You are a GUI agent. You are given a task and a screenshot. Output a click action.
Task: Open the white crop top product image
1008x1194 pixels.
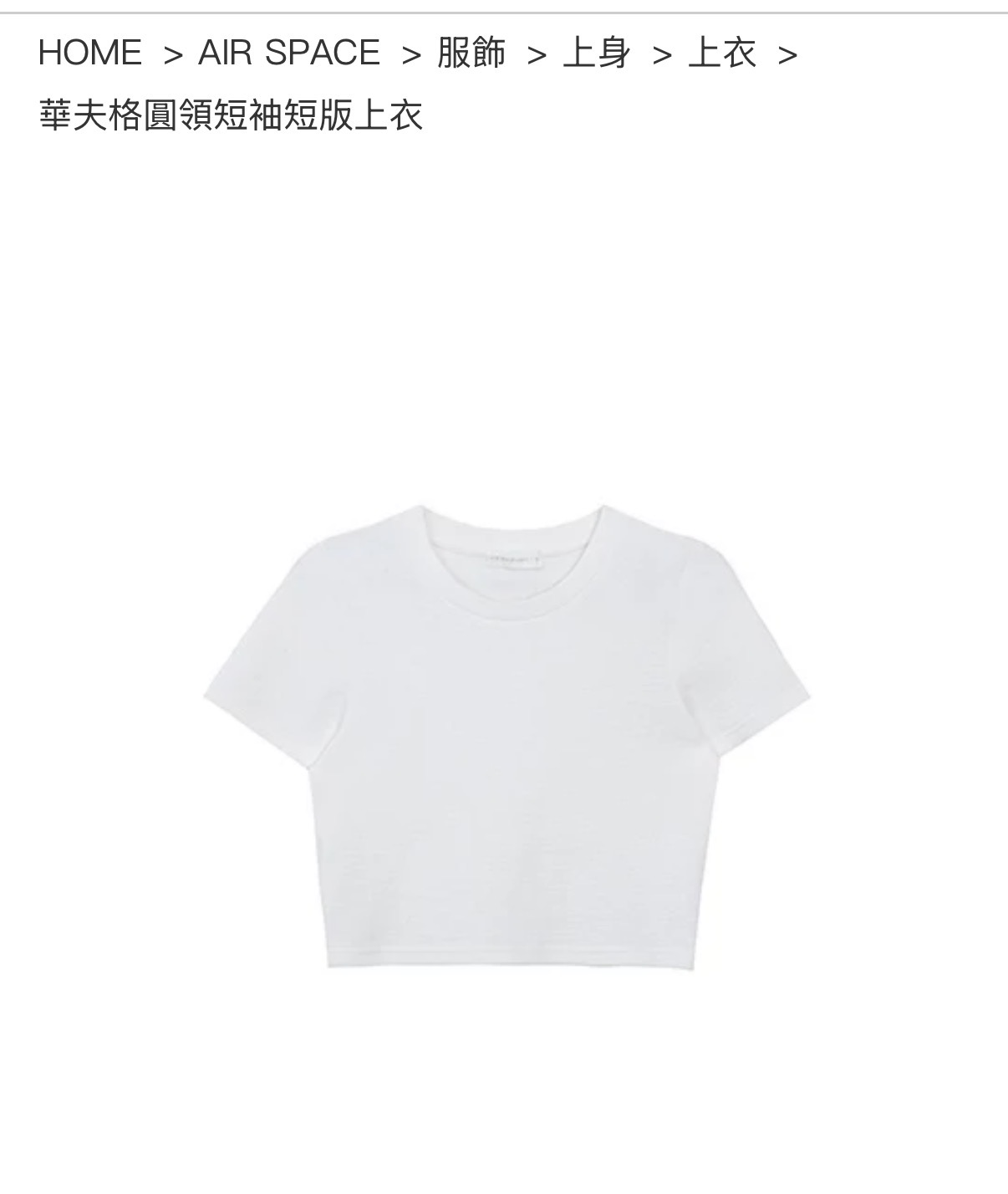[507, 737]
